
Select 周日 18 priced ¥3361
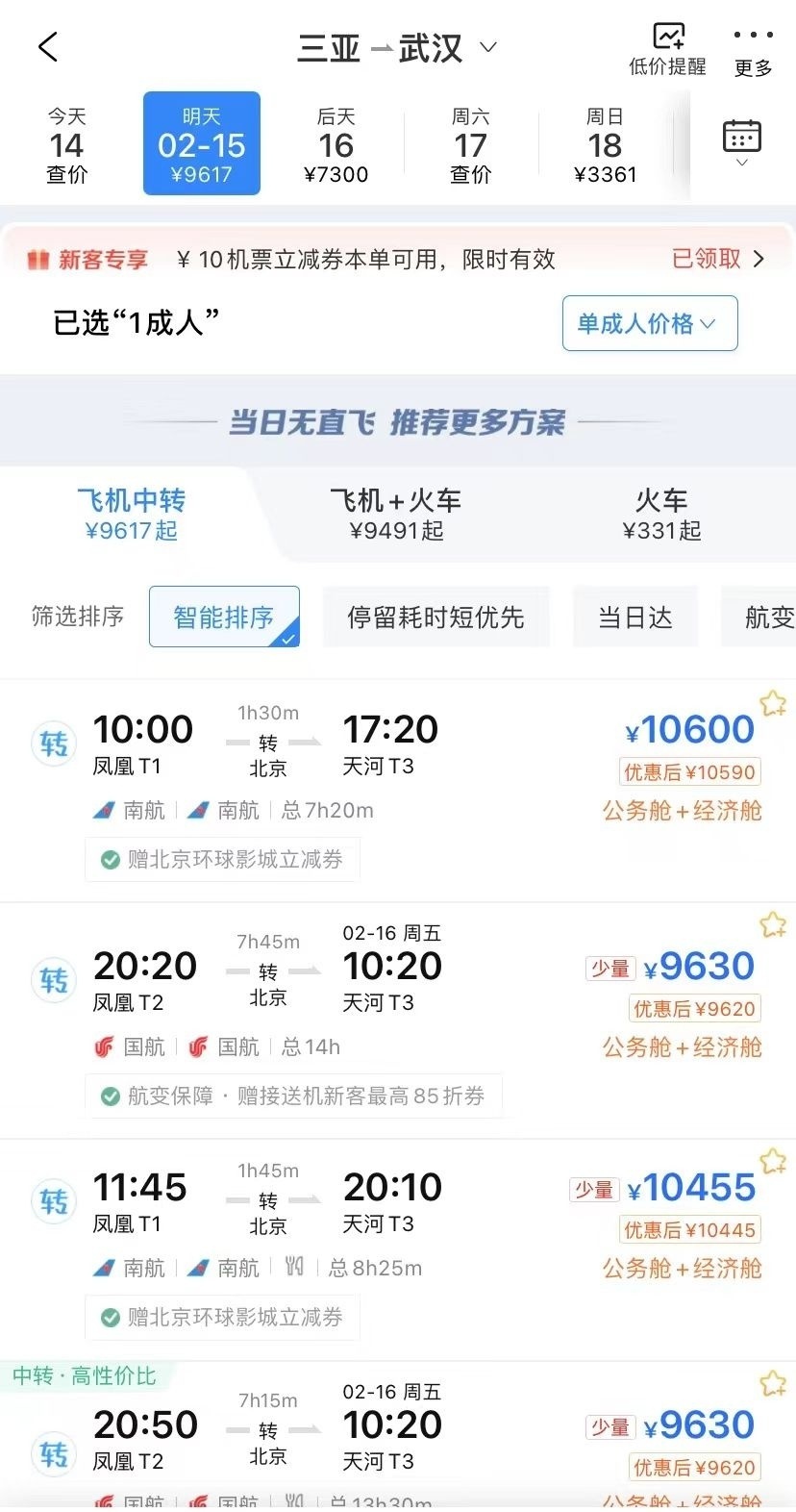[x=605, y=144]
